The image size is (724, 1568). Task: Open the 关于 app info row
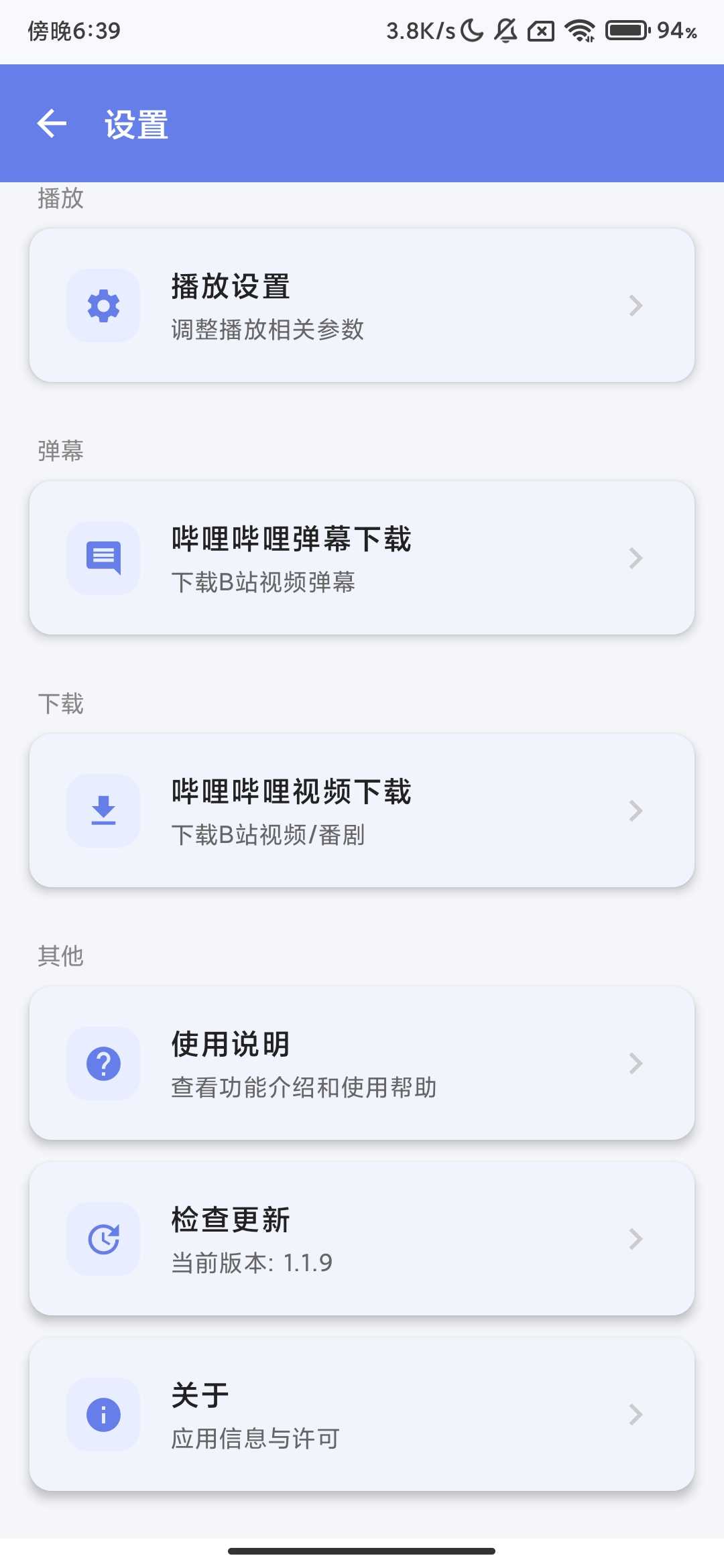click(x=362, y=1415)
